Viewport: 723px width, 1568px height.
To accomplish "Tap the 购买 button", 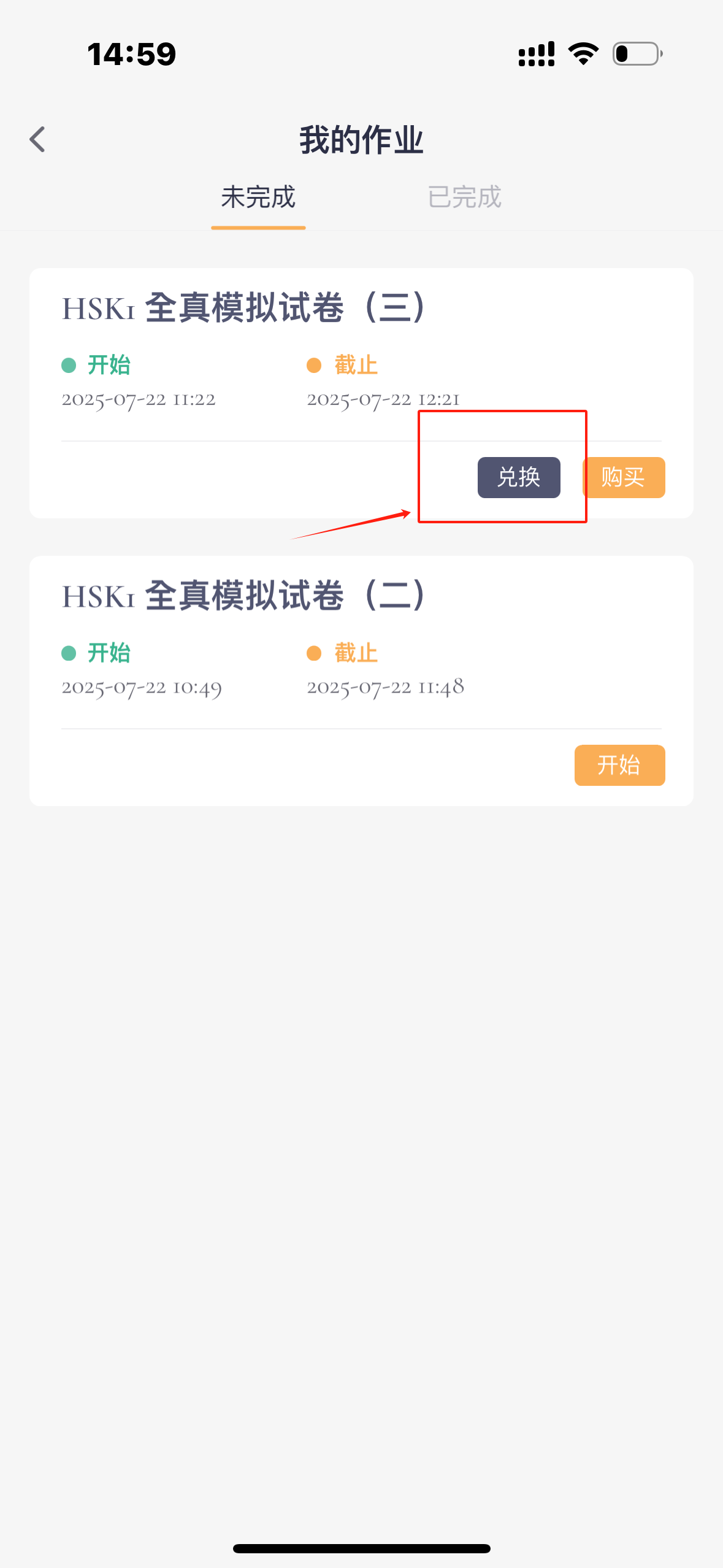I will (x=623, y=477).
